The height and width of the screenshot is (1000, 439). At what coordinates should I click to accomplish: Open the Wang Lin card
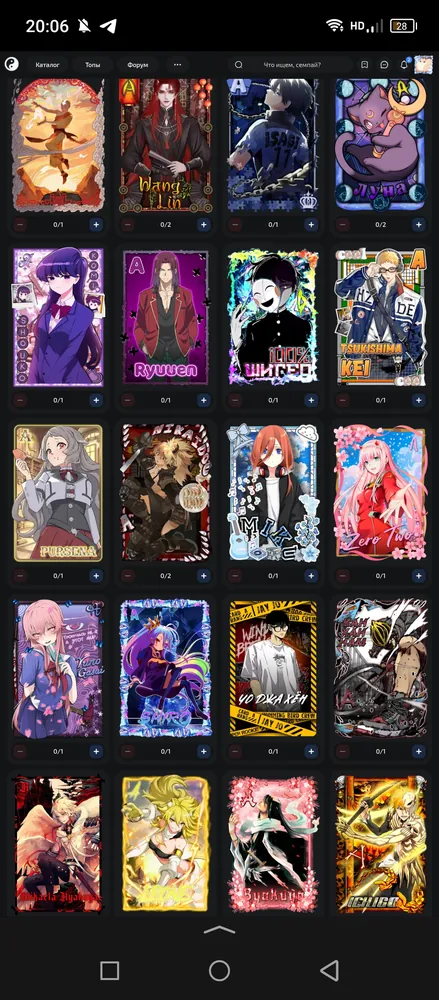(x=165, y=145)
